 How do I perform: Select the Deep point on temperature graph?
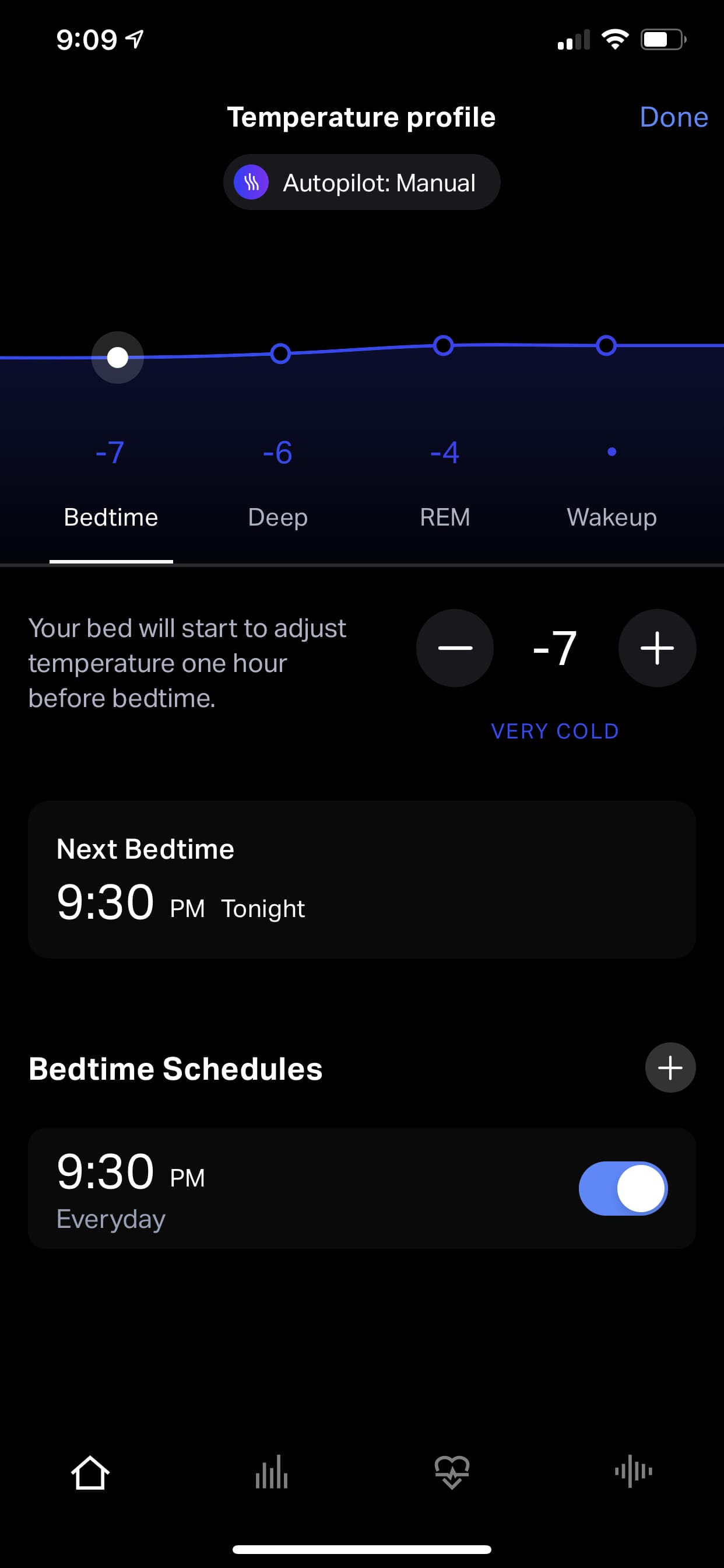(x=280, y=353)
